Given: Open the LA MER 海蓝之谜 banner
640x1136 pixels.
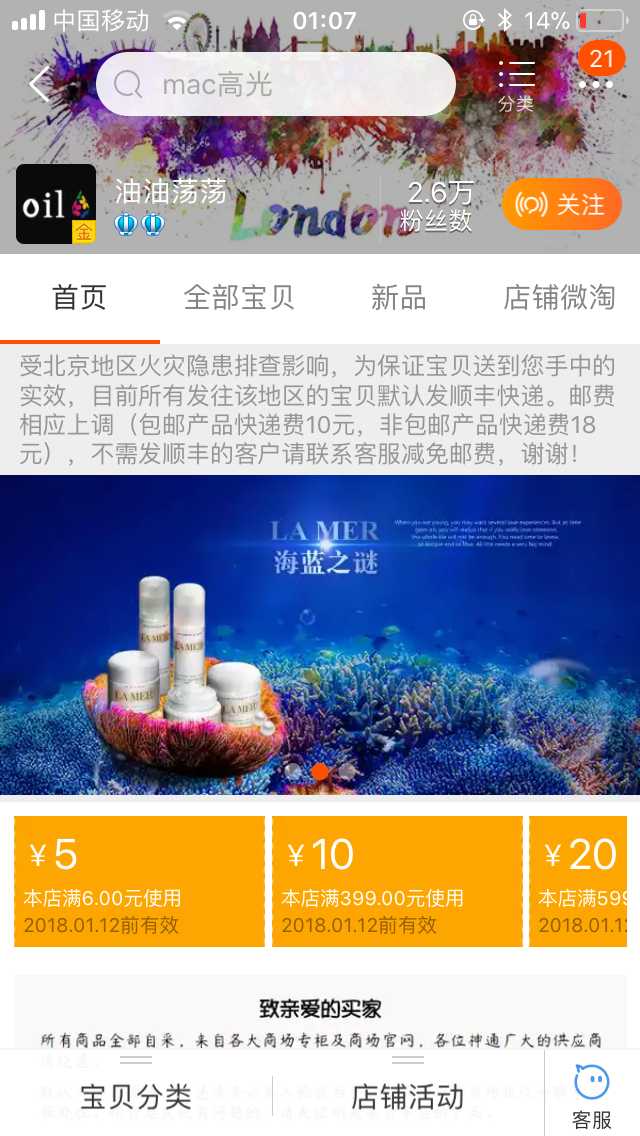Looking at the screenshot, I should pos(320,635).
